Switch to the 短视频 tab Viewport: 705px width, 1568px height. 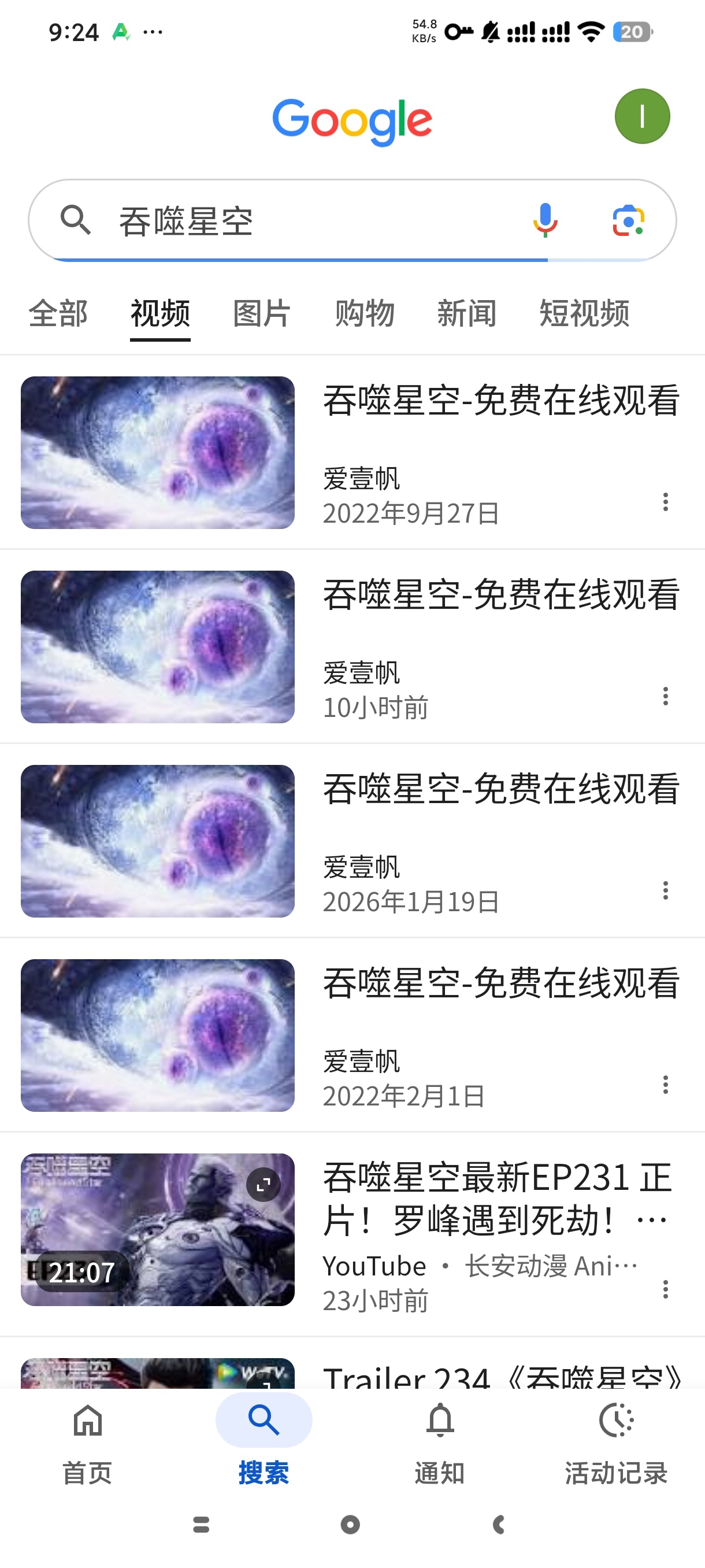(584, 314)
